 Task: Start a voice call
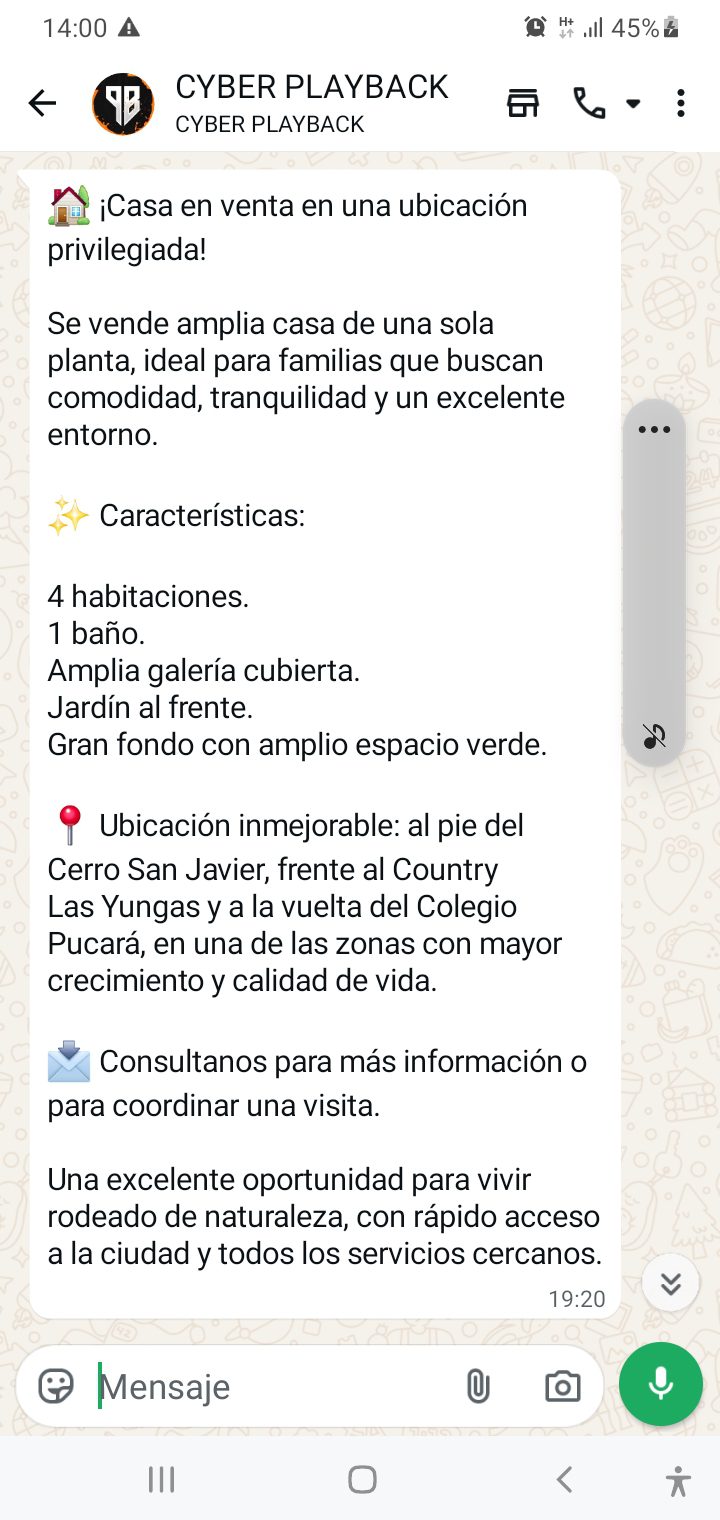(x=589, y=103)
